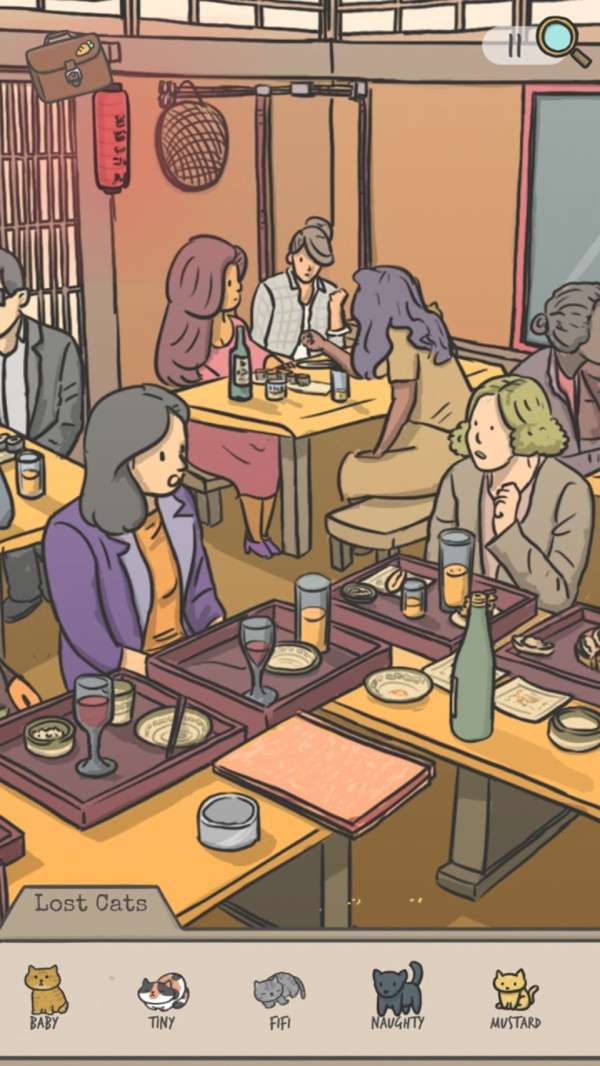The width and height of the screenshot is (600, 1066).
Task: Select lost cat Naughty
Action: (398, 992)
